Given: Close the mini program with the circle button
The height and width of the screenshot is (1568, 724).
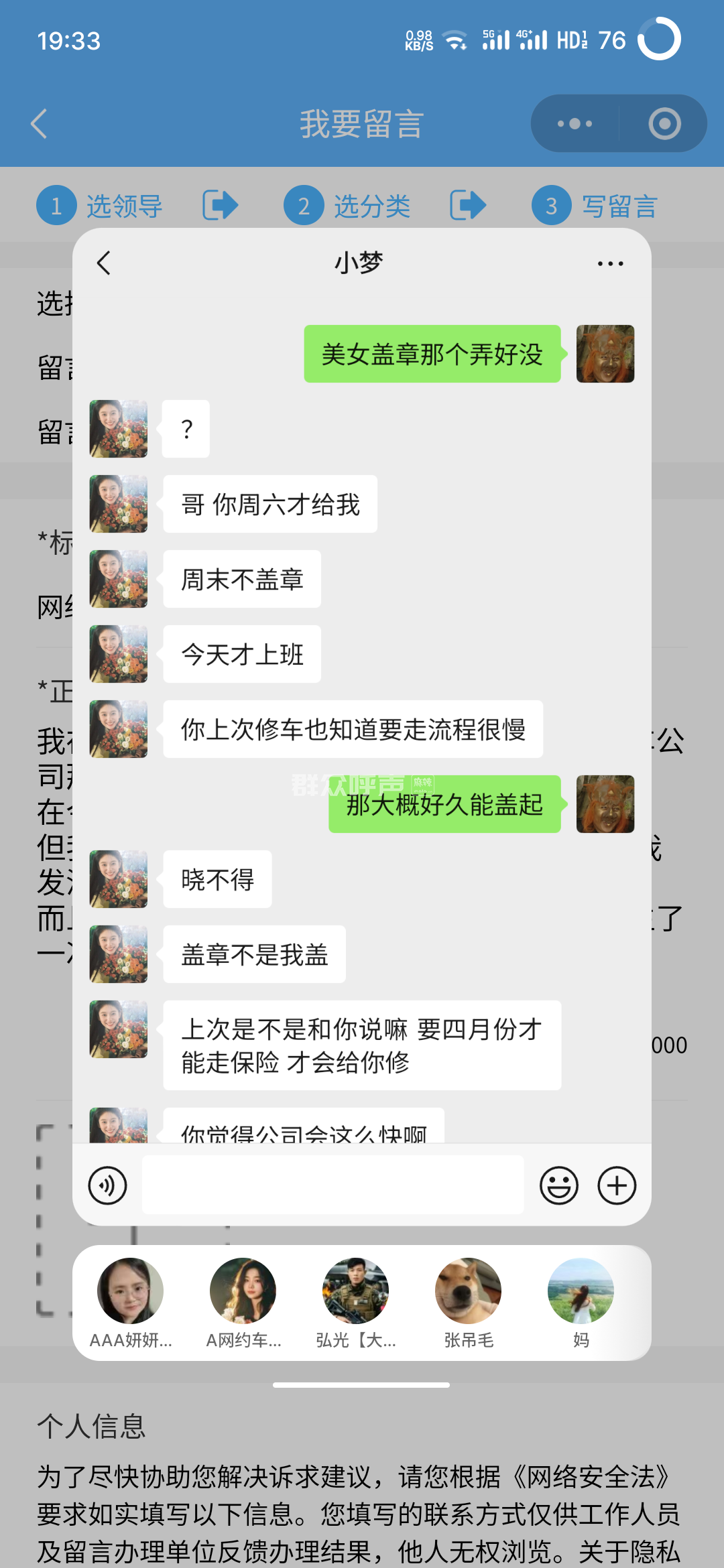Looking at the screenshot, I should click(664, 124).
